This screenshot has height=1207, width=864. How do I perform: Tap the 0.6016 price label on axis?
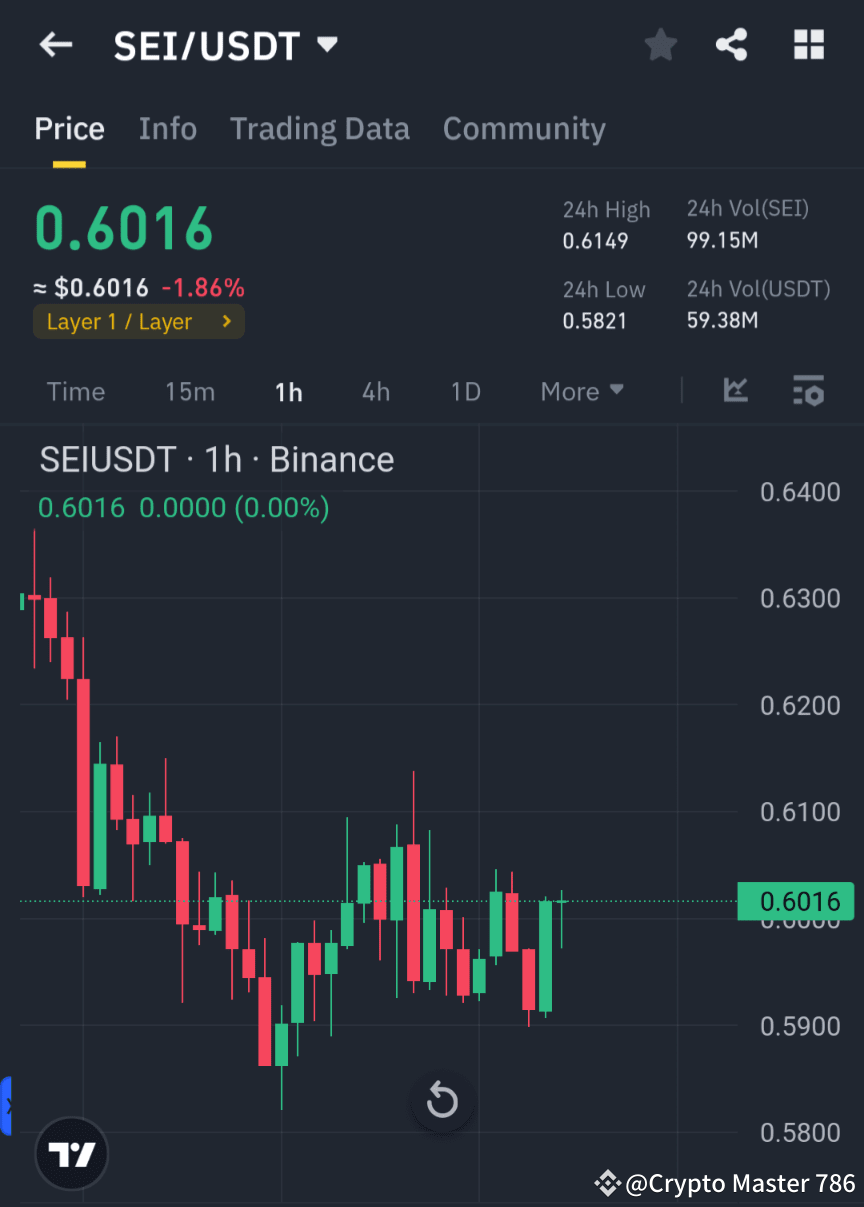795,901
